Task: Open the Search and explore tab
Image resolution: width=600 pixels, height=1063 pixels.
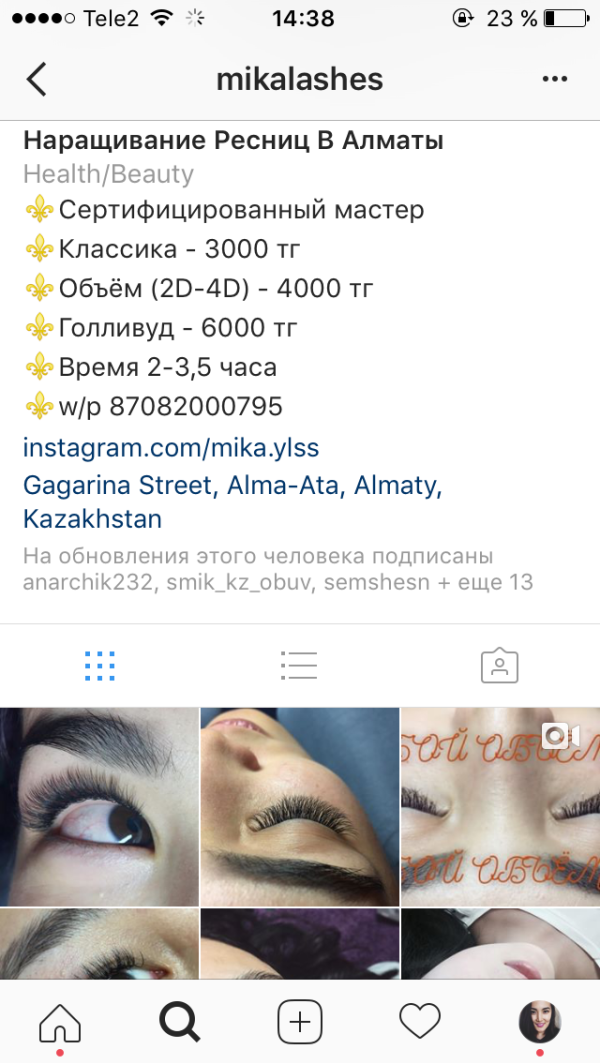Action: point(179,1022)
